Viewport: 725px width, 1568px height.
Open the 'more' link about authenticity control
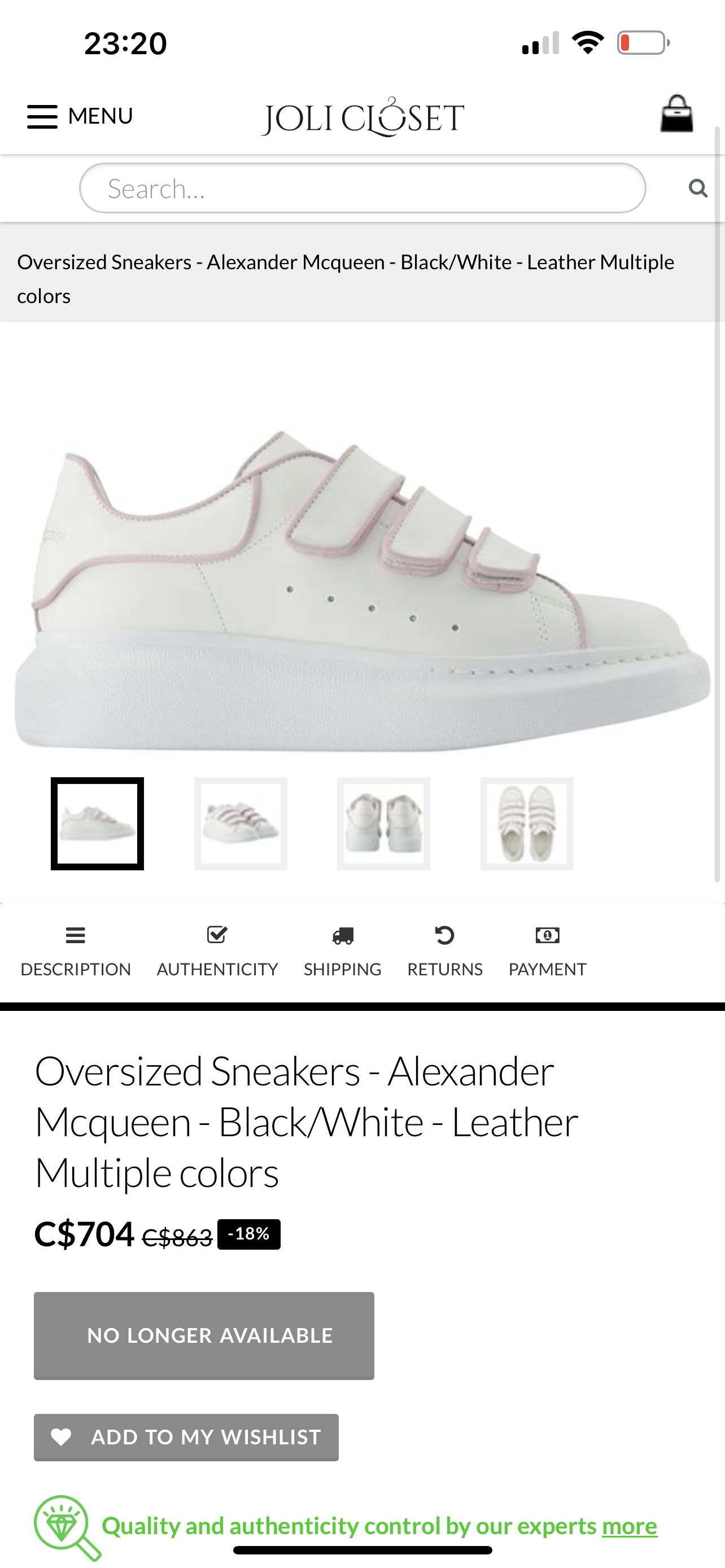click(x=630, y=1526)
